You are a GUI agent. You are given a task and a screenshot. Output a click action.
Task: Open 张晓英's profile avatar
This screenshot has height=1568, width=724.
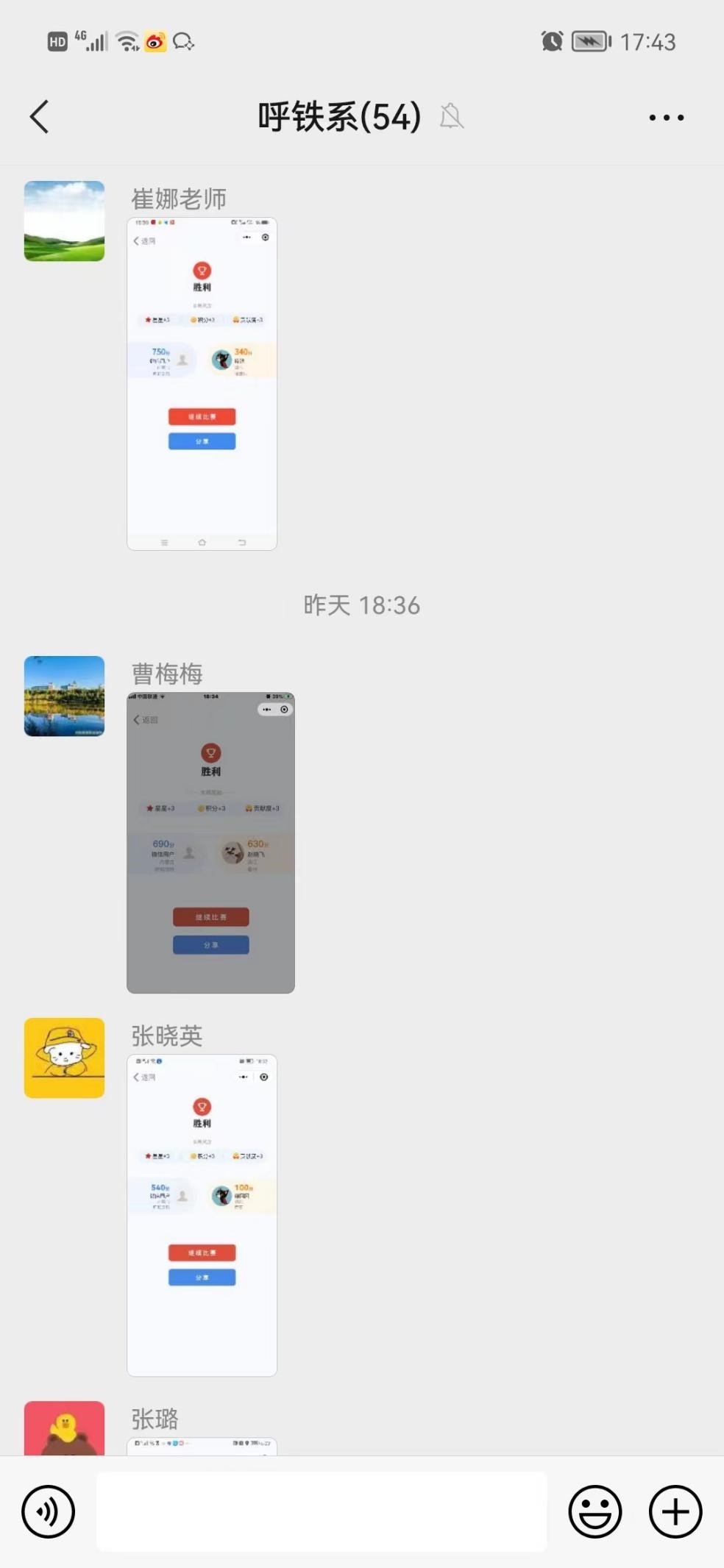pos(64,1058)
